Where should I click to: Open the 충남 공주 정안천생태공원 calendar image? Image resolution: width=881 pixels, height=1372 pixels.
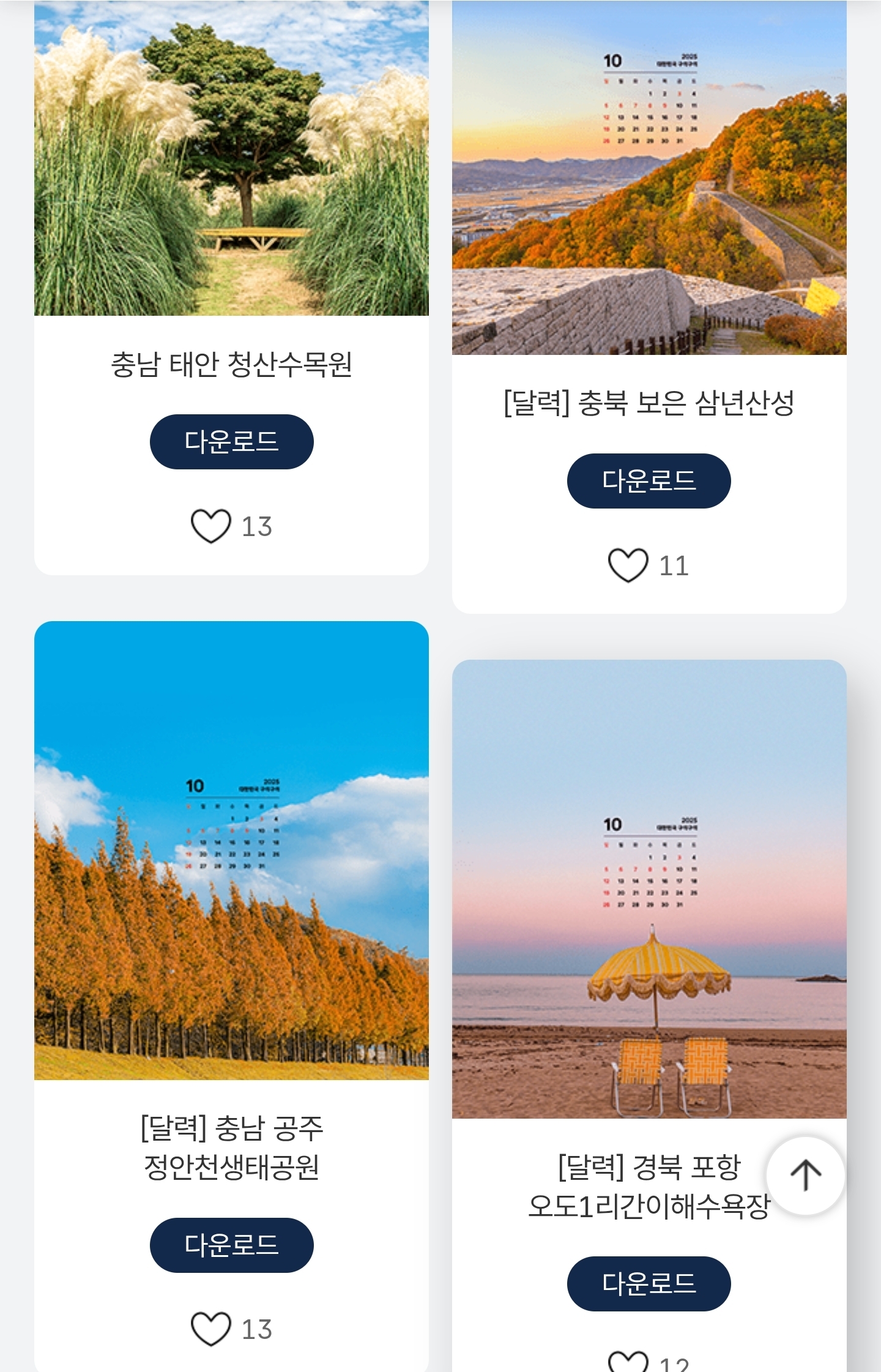231,851
